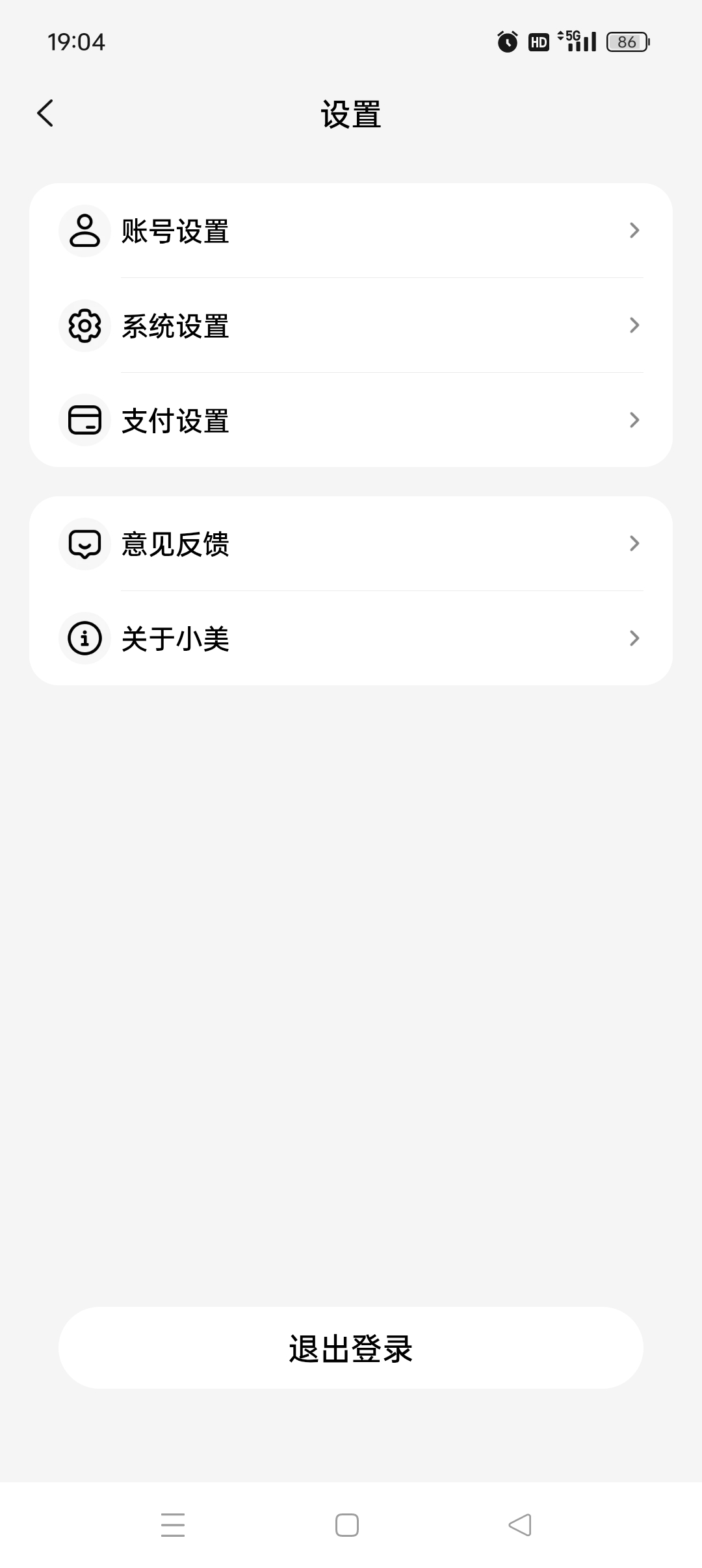Click the person icon for 账号设置
Screen dimensions: 702x1568
click(x=84, y=231)
